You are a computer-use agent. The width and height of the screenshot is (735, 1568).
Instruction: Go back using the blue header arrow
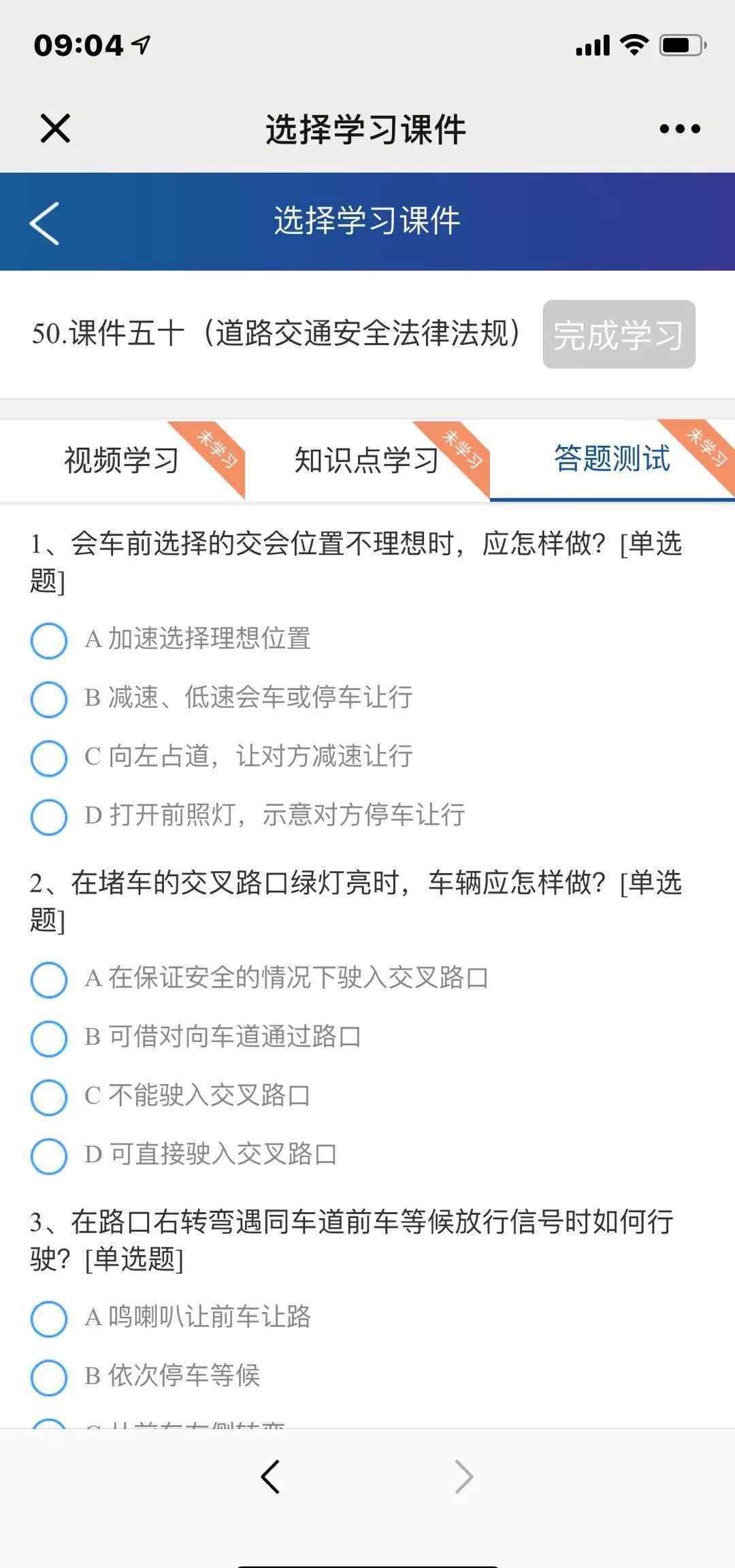[44, 223]
